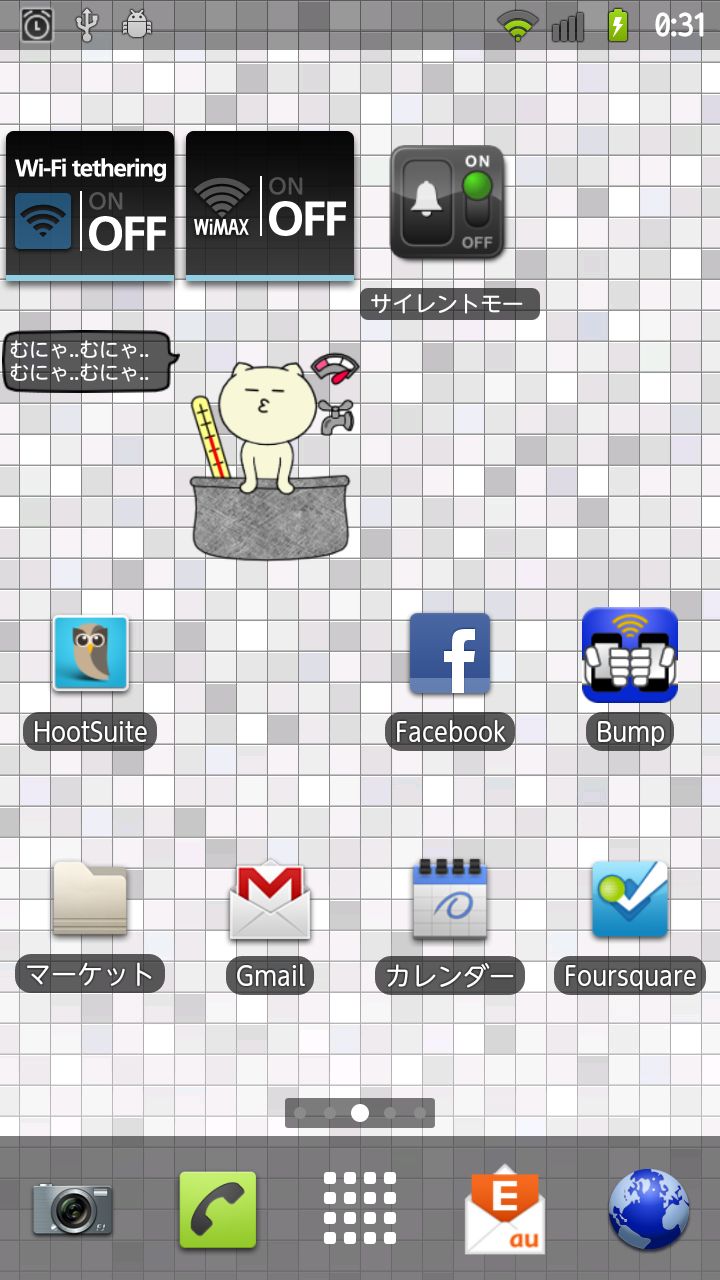
Task: Launch Foursquare
Action: [630, 900]
